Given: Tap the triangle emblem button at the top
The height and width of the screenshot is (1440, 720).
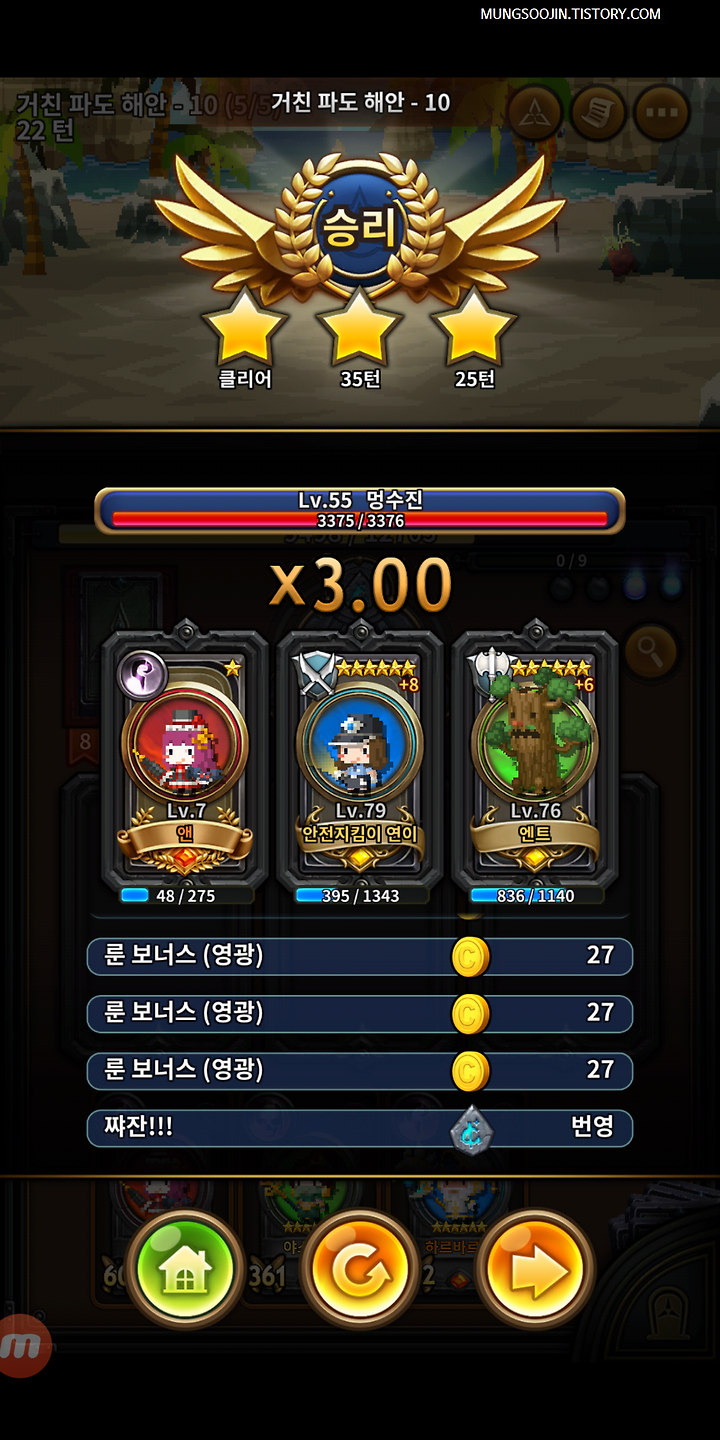Looking at the screenshot, I should [535, 113].
